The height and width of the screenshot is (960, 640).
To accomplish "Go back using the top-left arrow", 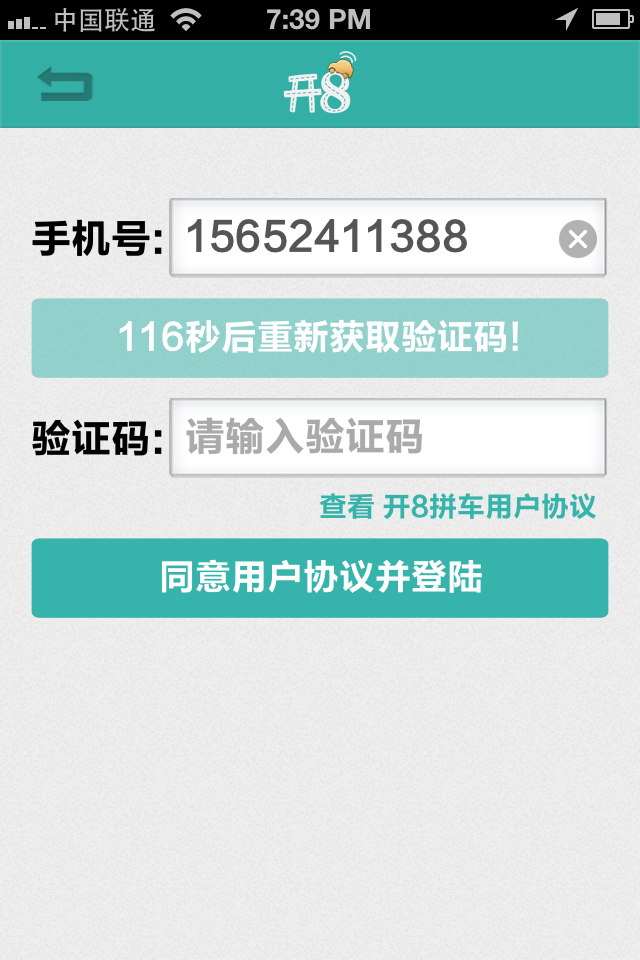I will point(65,84).
